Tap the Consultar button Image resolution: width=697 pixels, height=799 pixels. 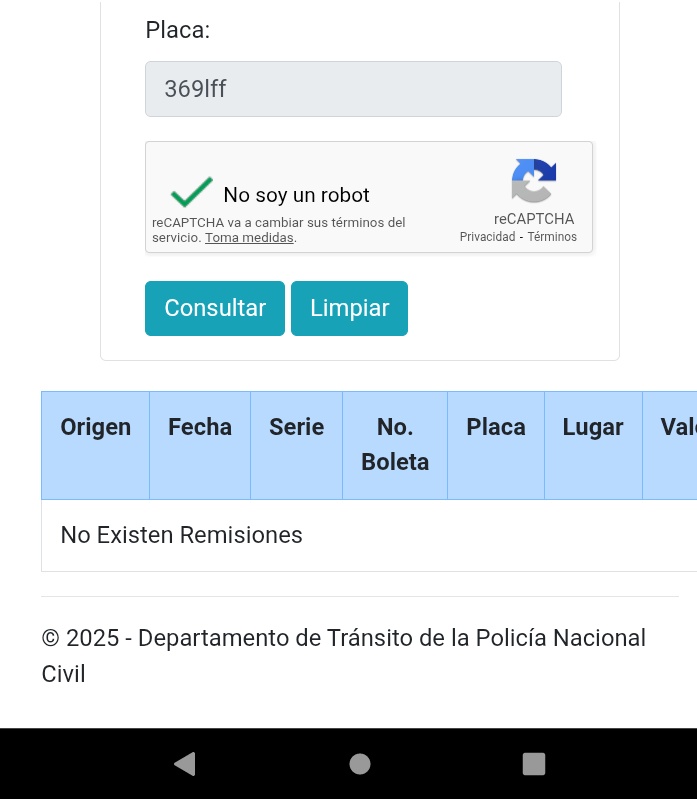coord(215,308)
